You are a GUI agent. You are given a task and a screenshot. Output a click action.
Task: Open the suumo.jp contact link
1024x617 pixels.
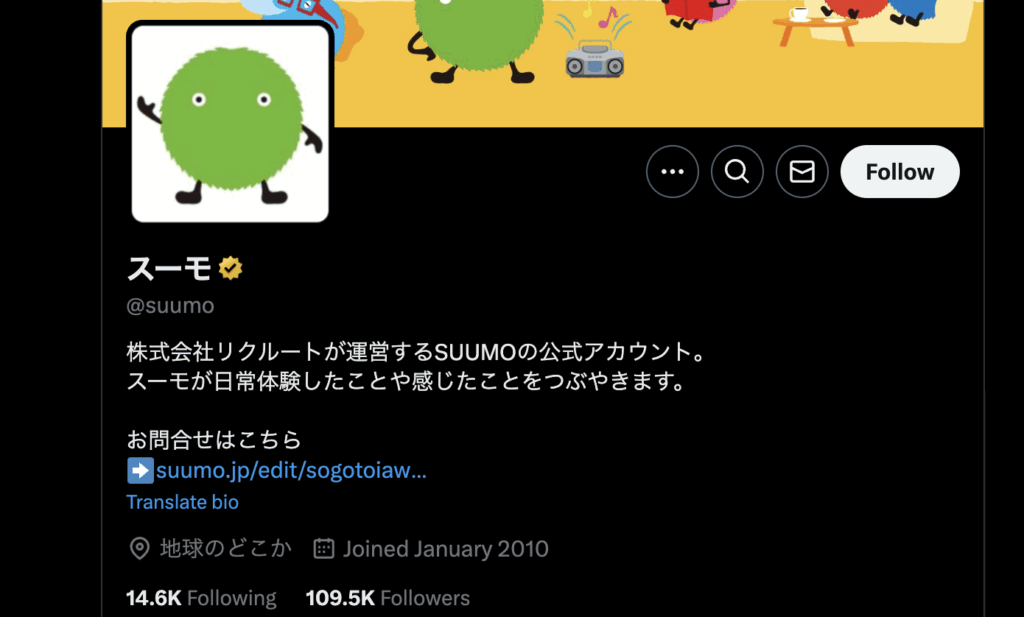[288, 470]
